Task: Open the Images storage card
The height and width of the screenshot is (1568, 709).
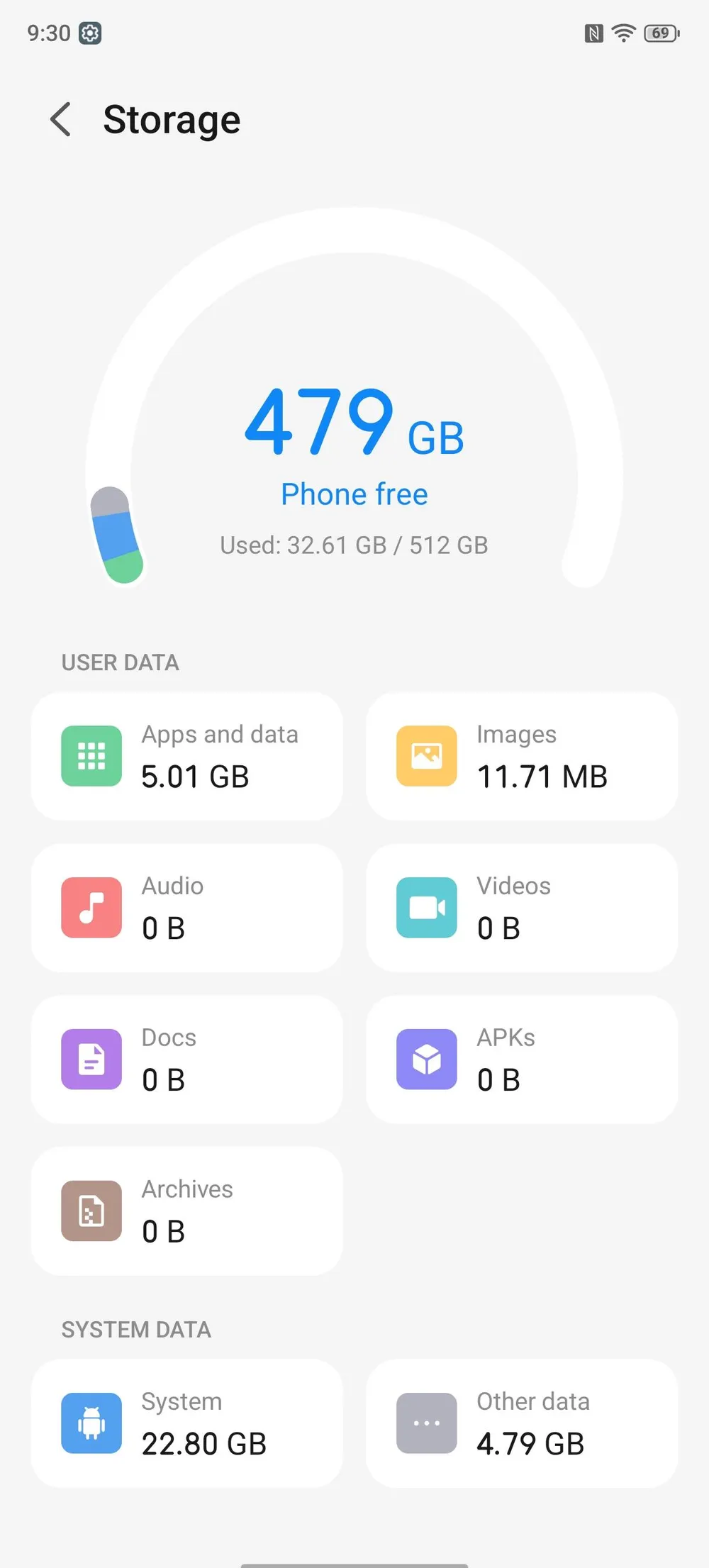Action: point(522,757)
